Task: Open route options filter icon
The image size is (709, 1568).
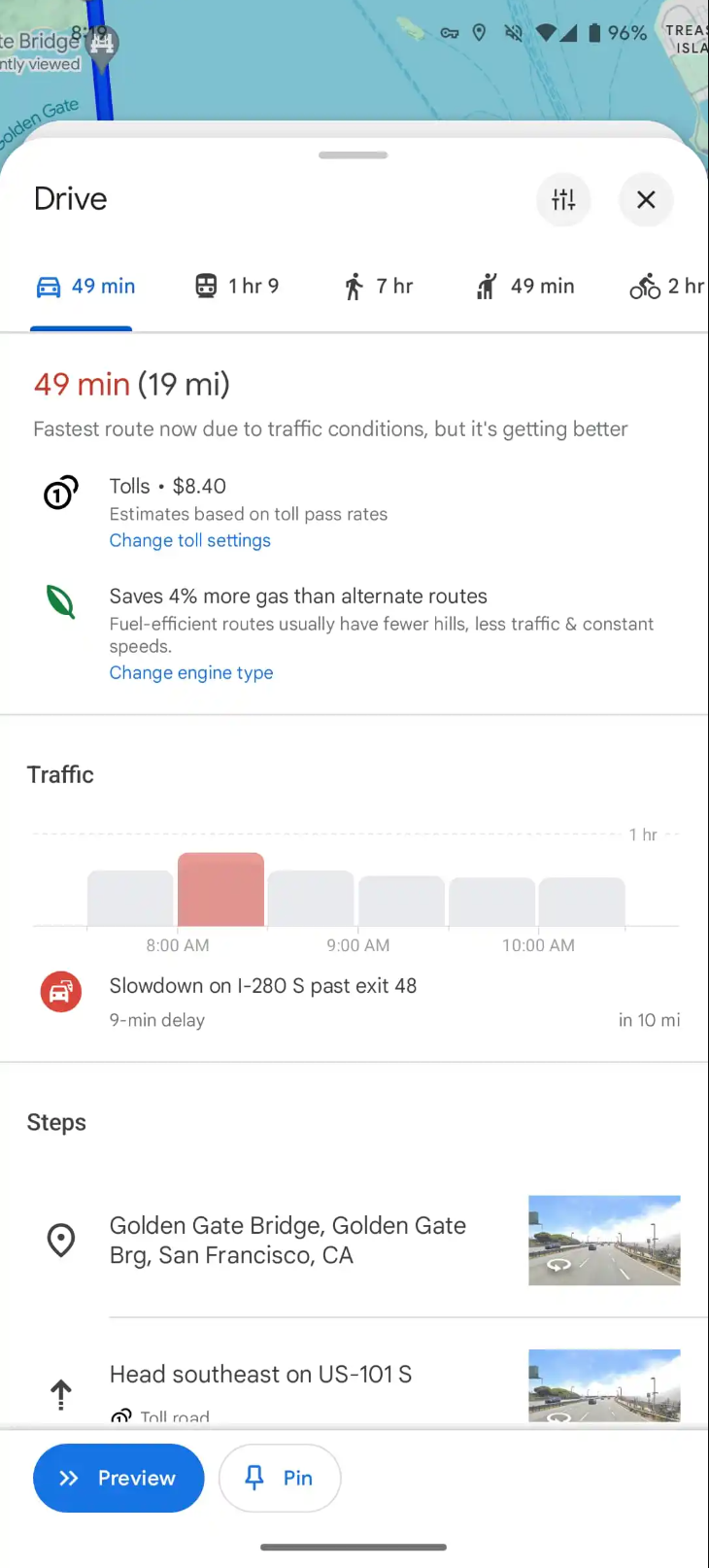Action: (563, 200)
